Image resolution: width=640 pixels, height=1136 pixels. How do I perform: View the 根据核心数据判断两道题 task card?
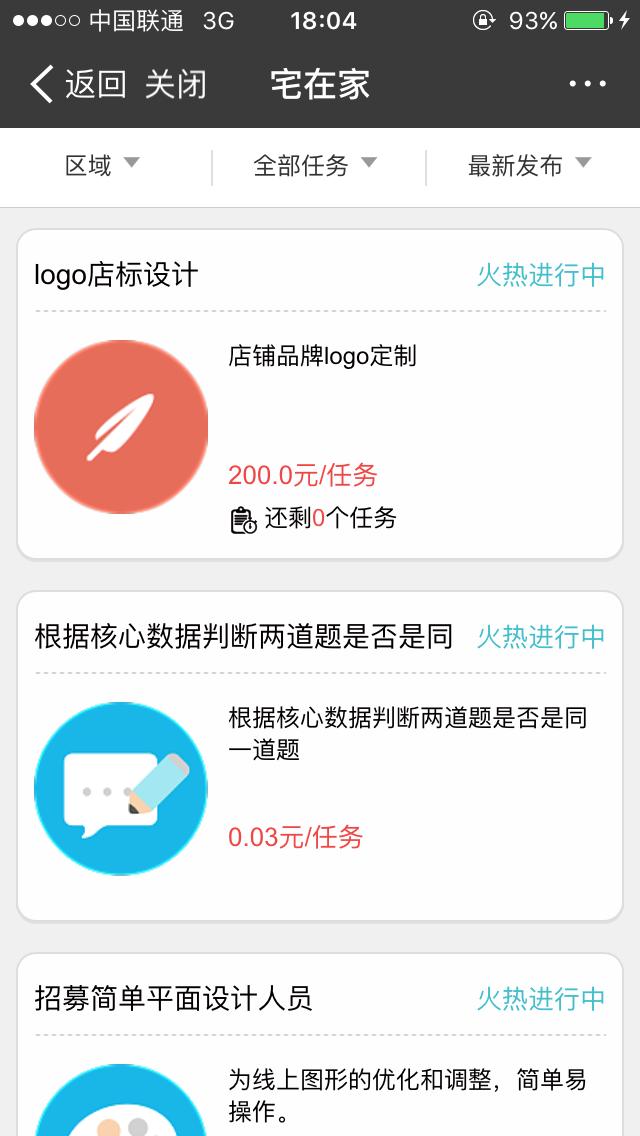(x=320, y=756)
